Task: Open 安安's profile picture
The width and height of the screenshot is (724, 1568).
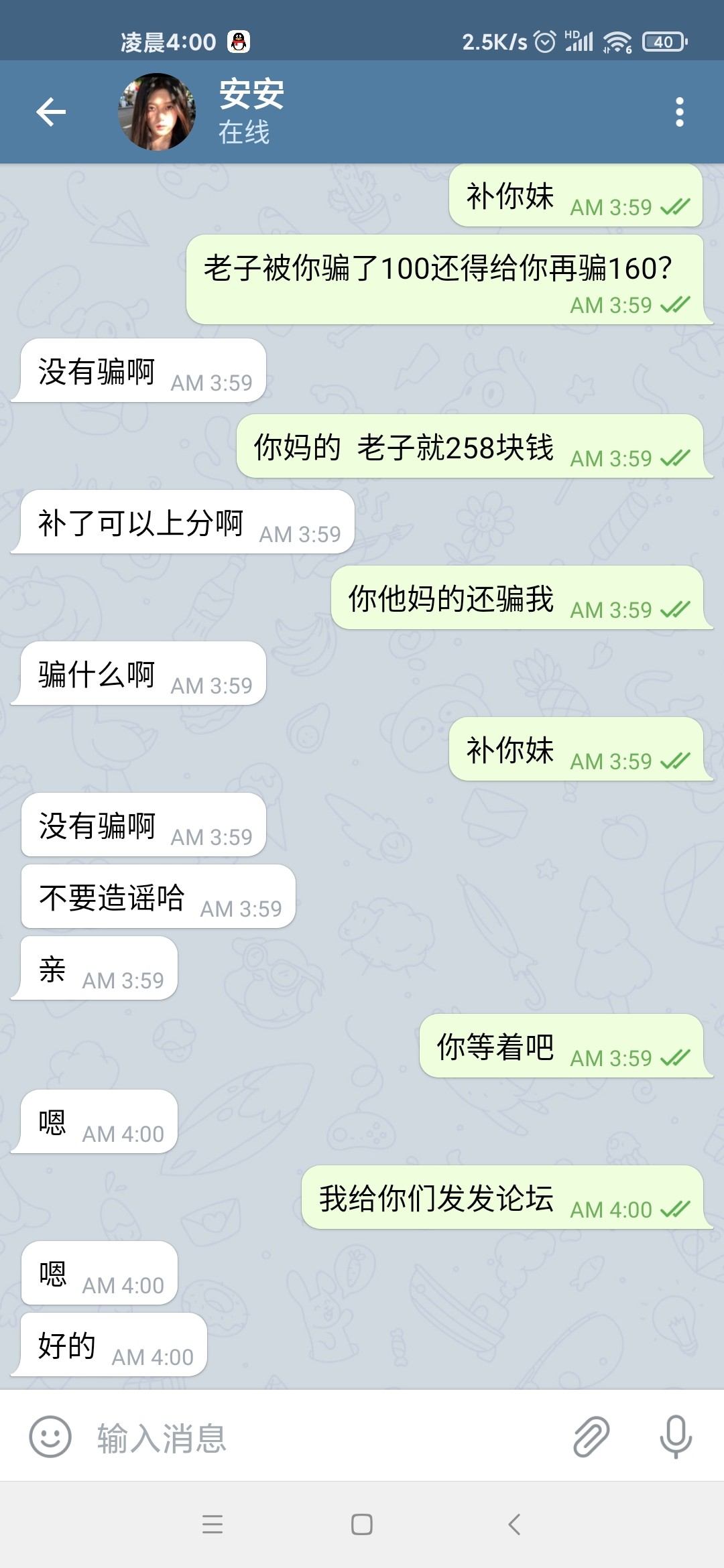Action: coord(157,112)
